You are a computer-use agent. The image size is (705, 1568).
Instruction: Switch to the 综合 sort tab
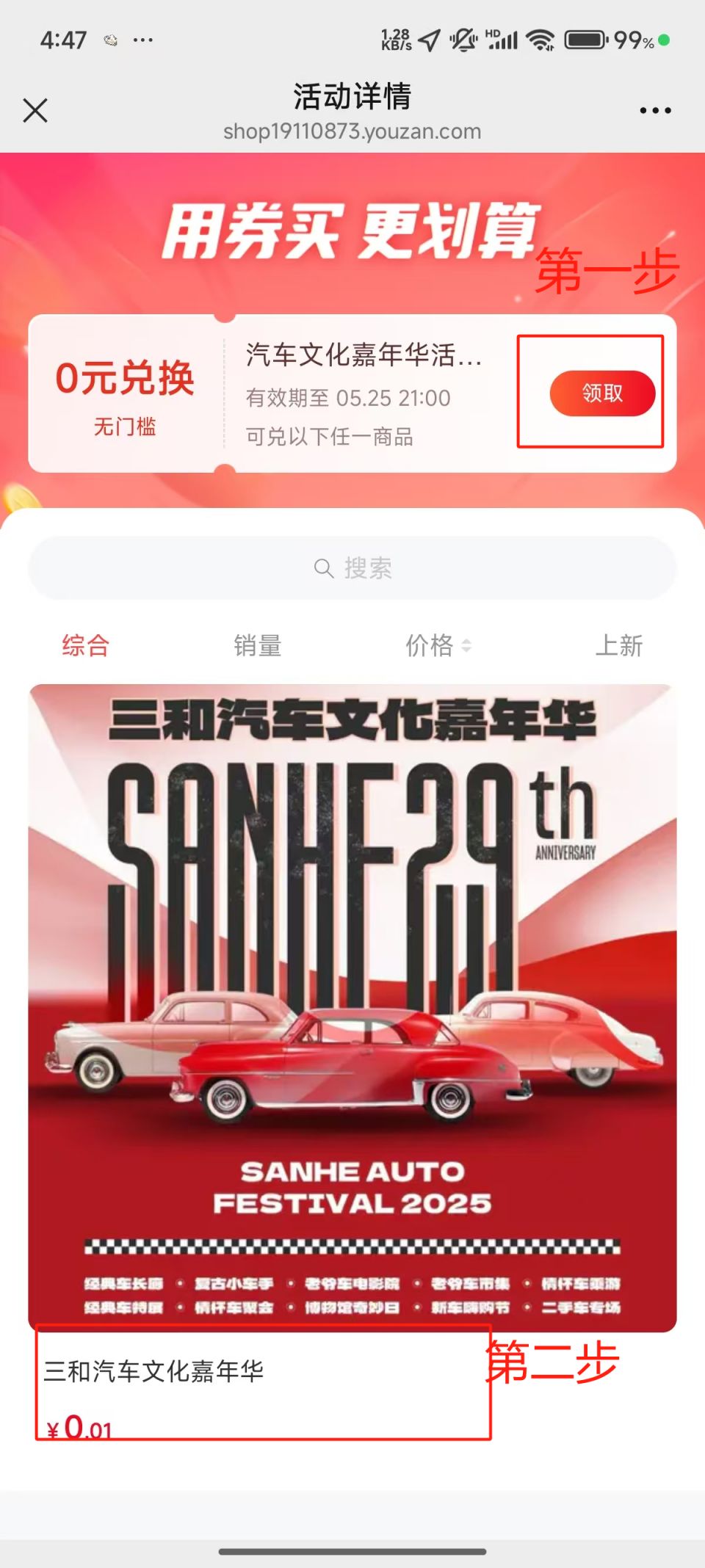pyautogui.click(x=86, y=646)
